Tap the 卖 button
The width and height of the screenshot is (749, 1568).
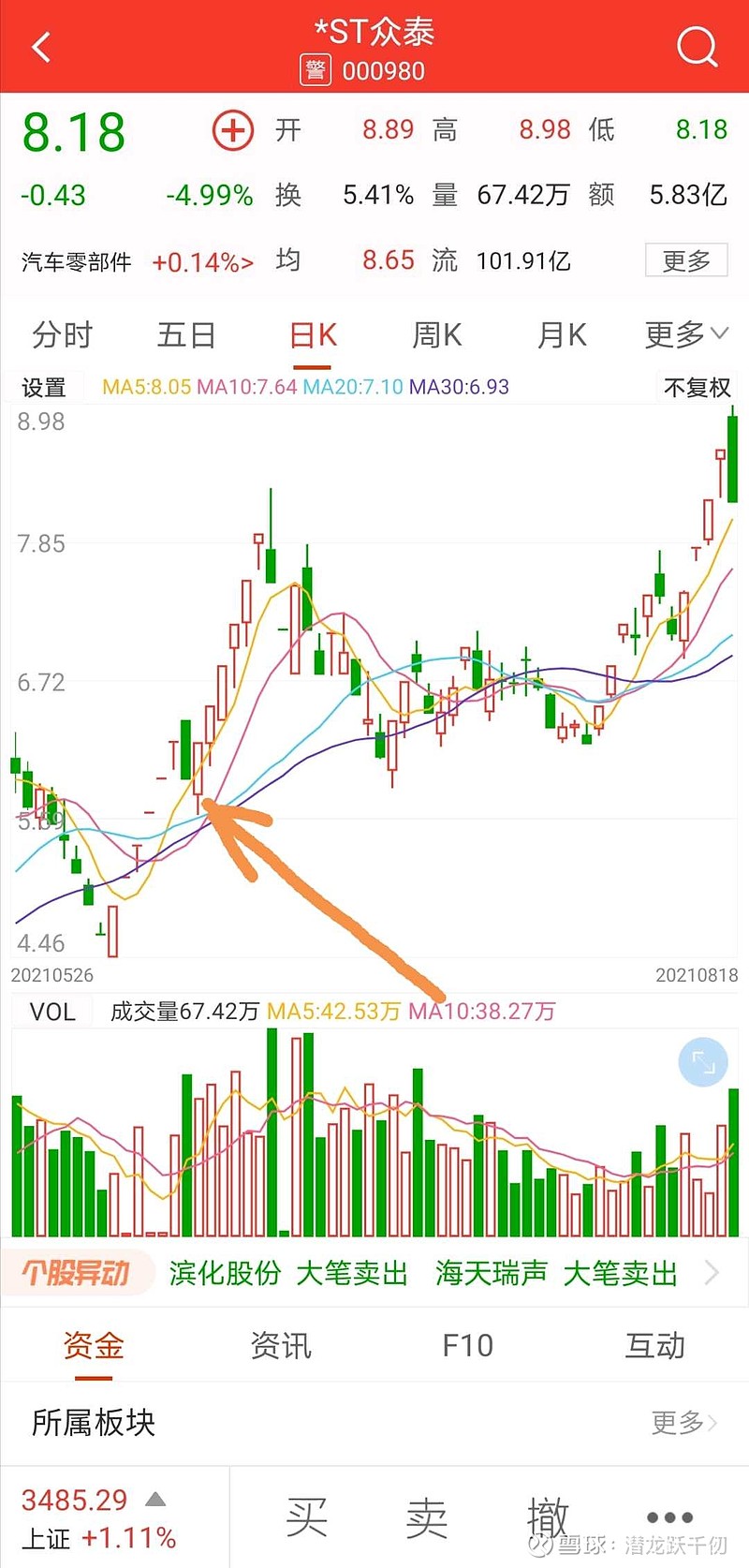[x=427, y=1516]
